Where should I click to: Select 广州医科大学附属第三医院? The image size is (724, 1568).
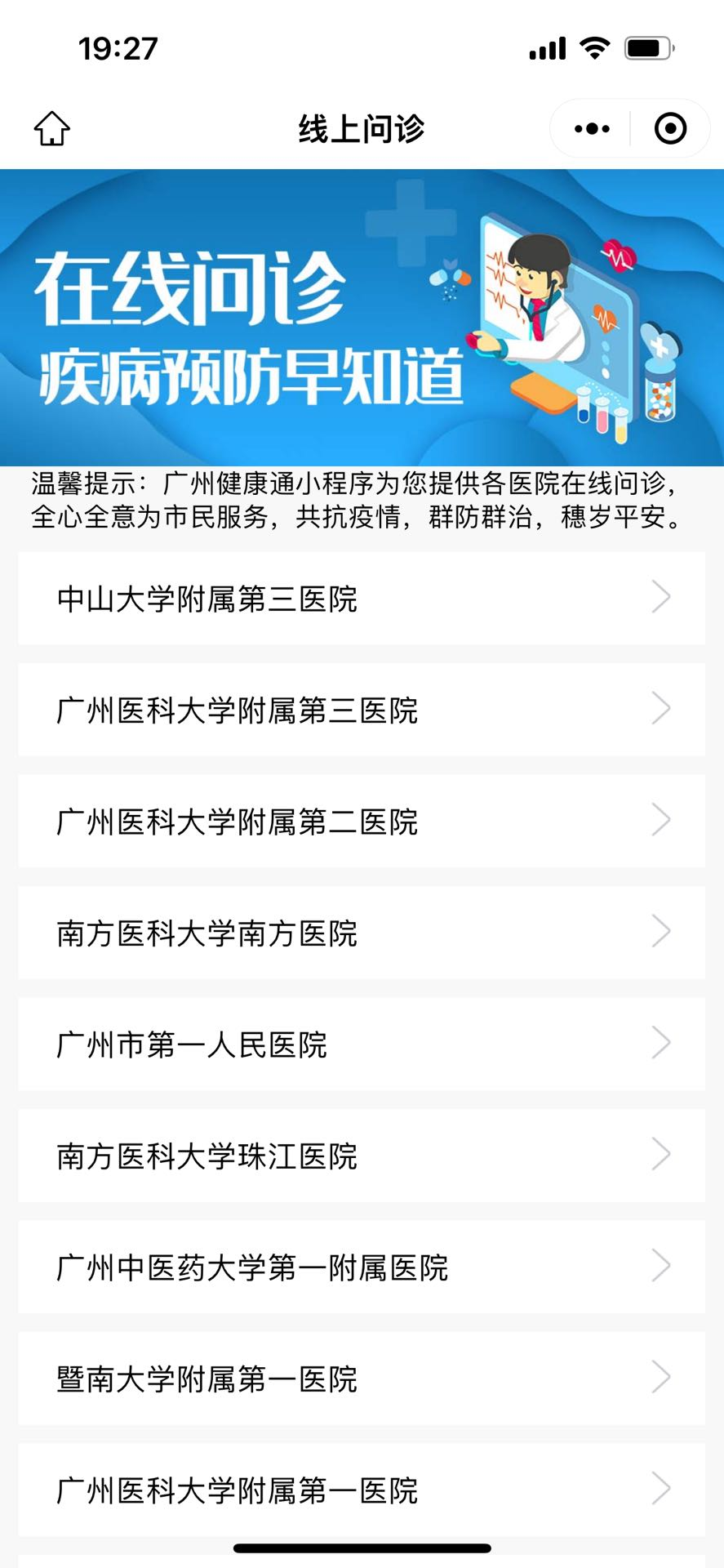pyautogui.click(x=362, y=710)
